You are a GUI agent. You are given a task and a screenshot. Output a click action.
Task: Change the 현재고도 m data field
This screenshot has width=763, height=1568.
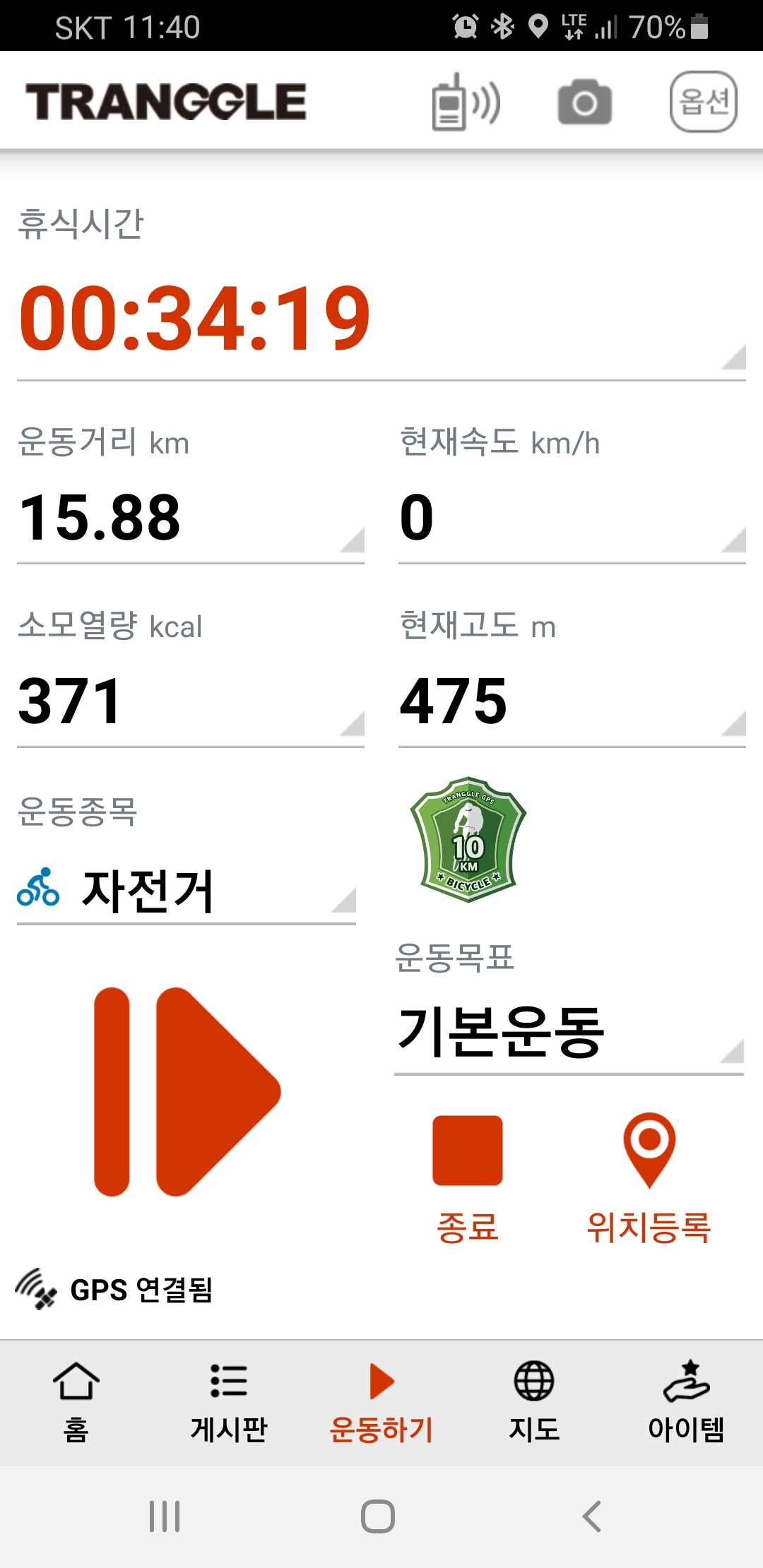tap(572, 701)
